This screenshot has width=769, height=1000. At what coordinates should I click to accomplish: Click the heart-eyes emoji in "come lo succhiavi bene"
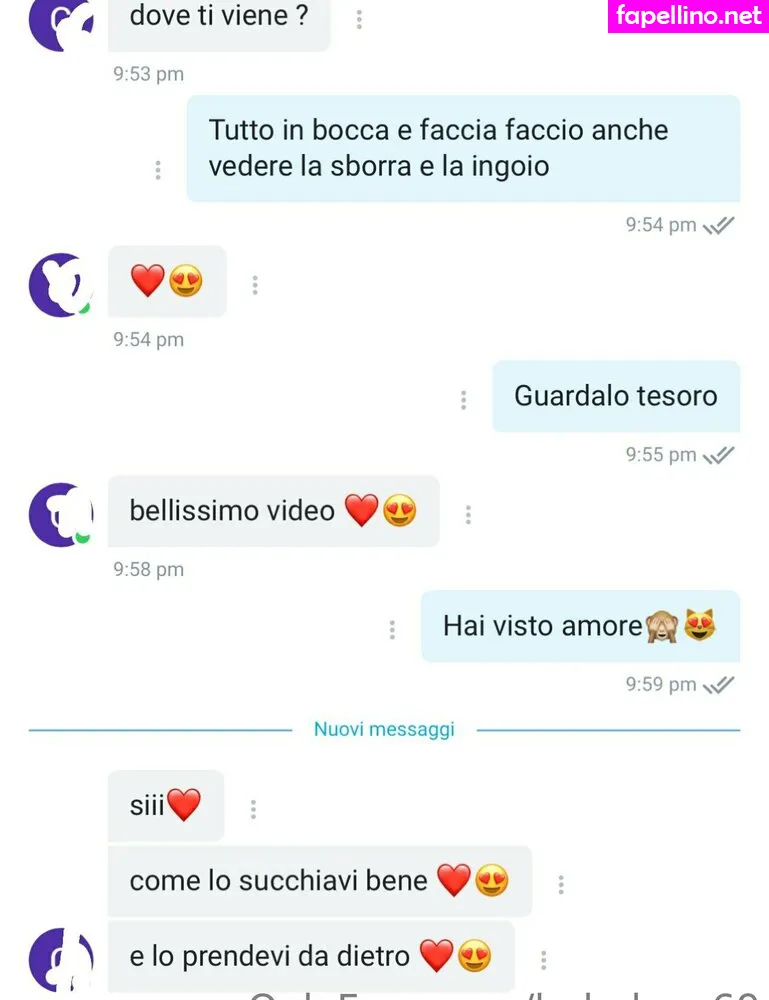(493, 881)
